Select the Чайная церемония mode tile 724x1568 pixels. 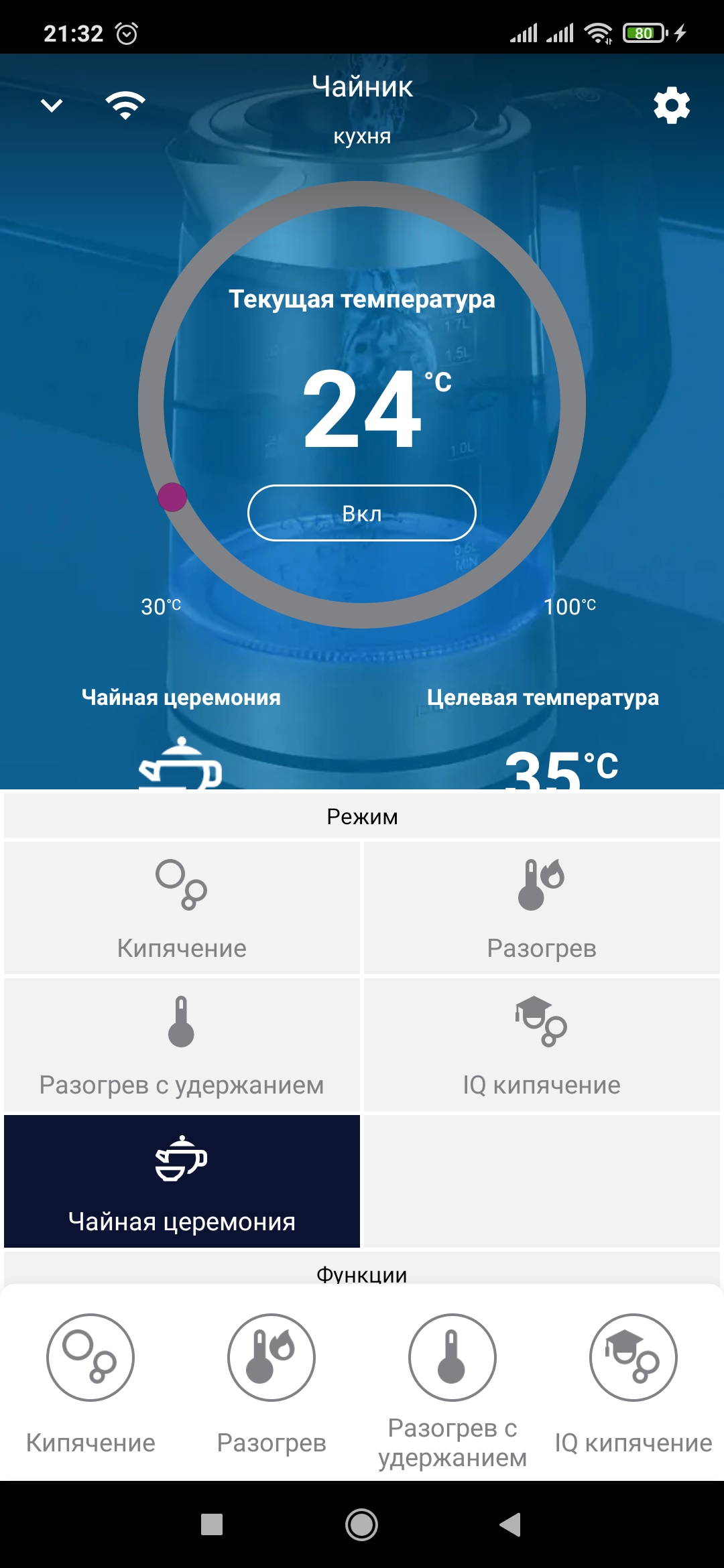(x=182, y=1181)
